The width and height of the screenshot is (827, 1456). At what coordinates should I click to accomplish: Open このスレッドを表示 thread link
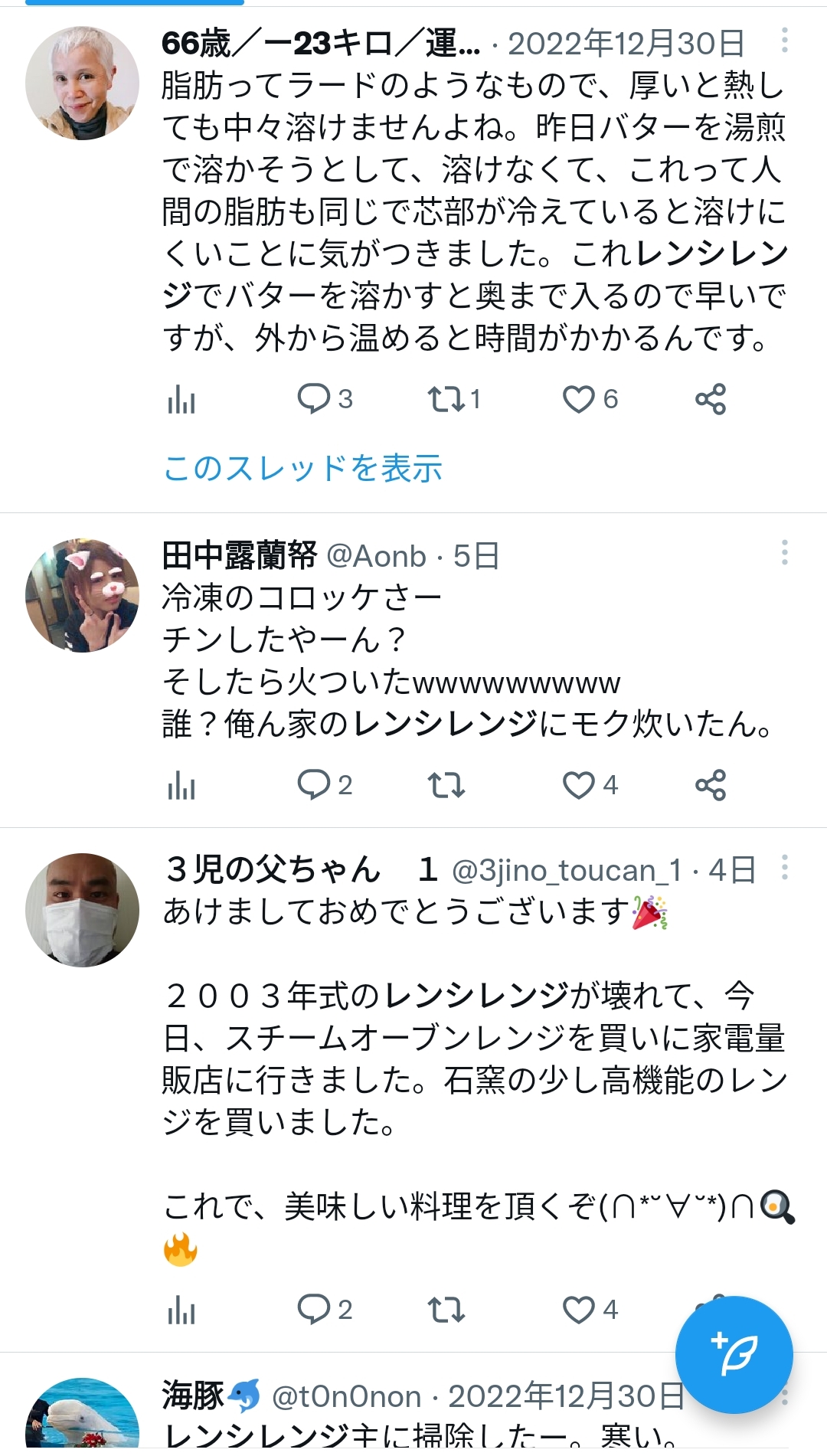302,468
